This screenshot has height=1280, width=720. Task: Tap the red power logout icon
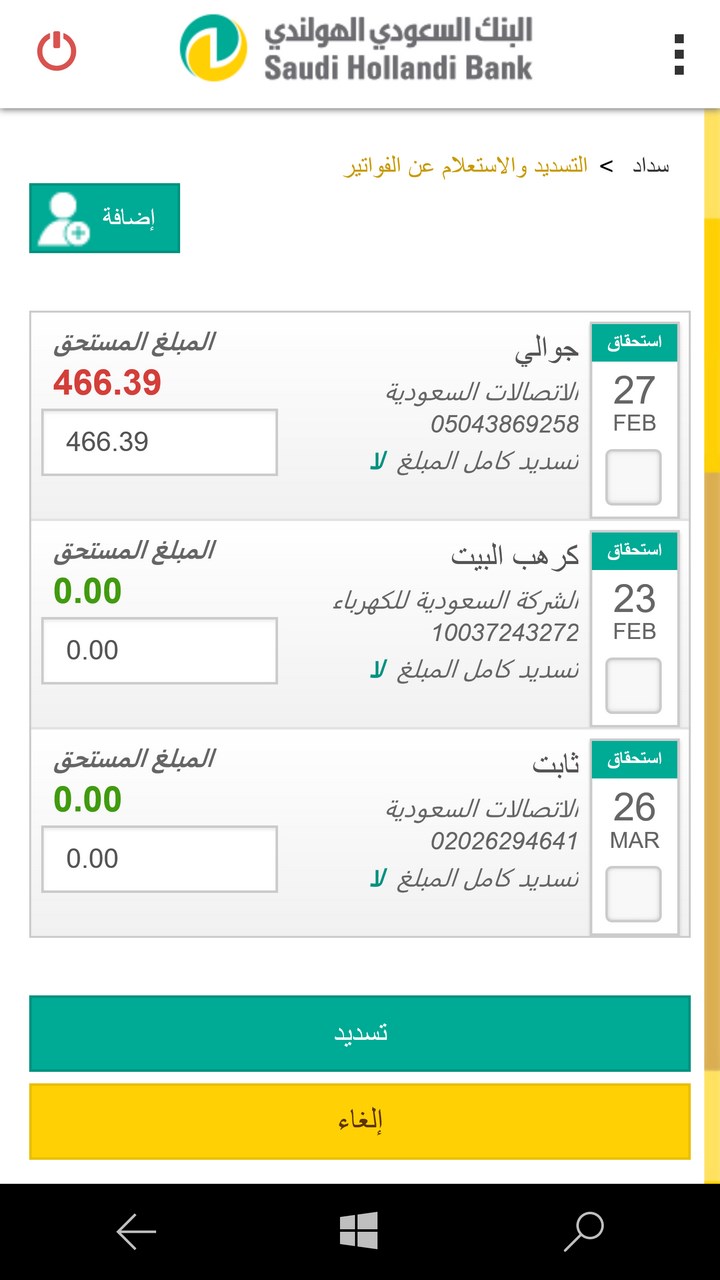coord(57,51)
